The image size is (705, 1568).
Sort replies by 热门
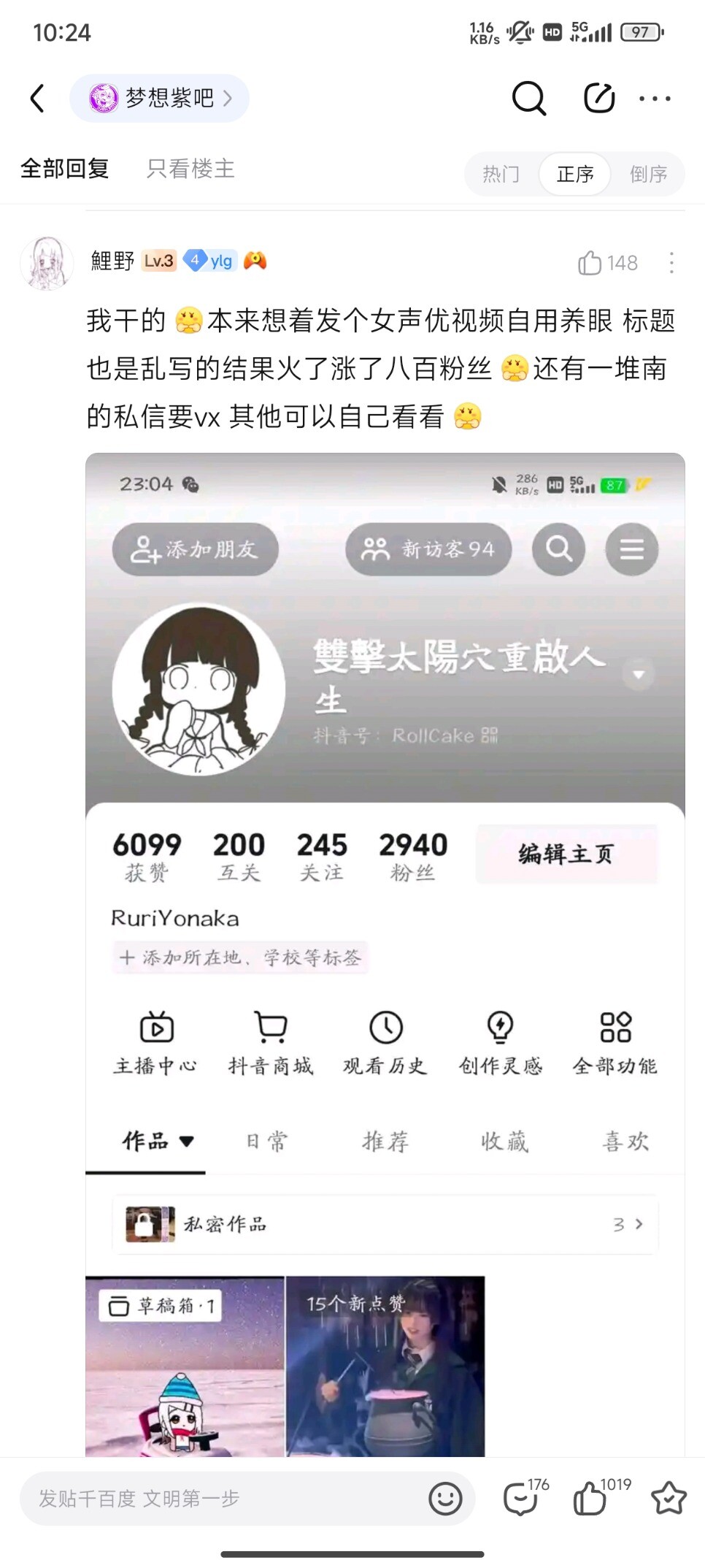pyautogui.click(x=501, y=174)
